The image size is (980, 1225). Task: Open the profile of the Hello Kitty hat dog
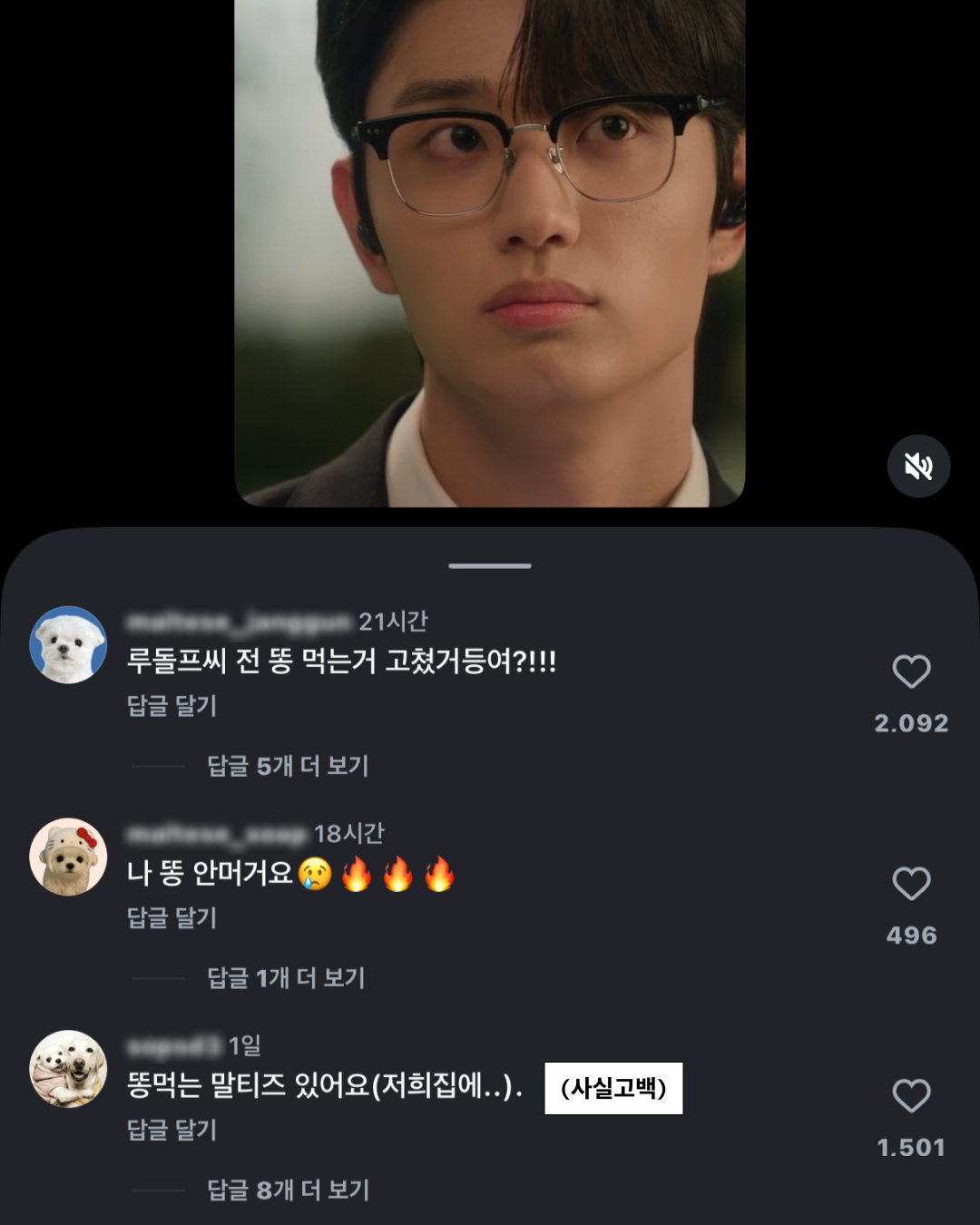pos(68,857)
